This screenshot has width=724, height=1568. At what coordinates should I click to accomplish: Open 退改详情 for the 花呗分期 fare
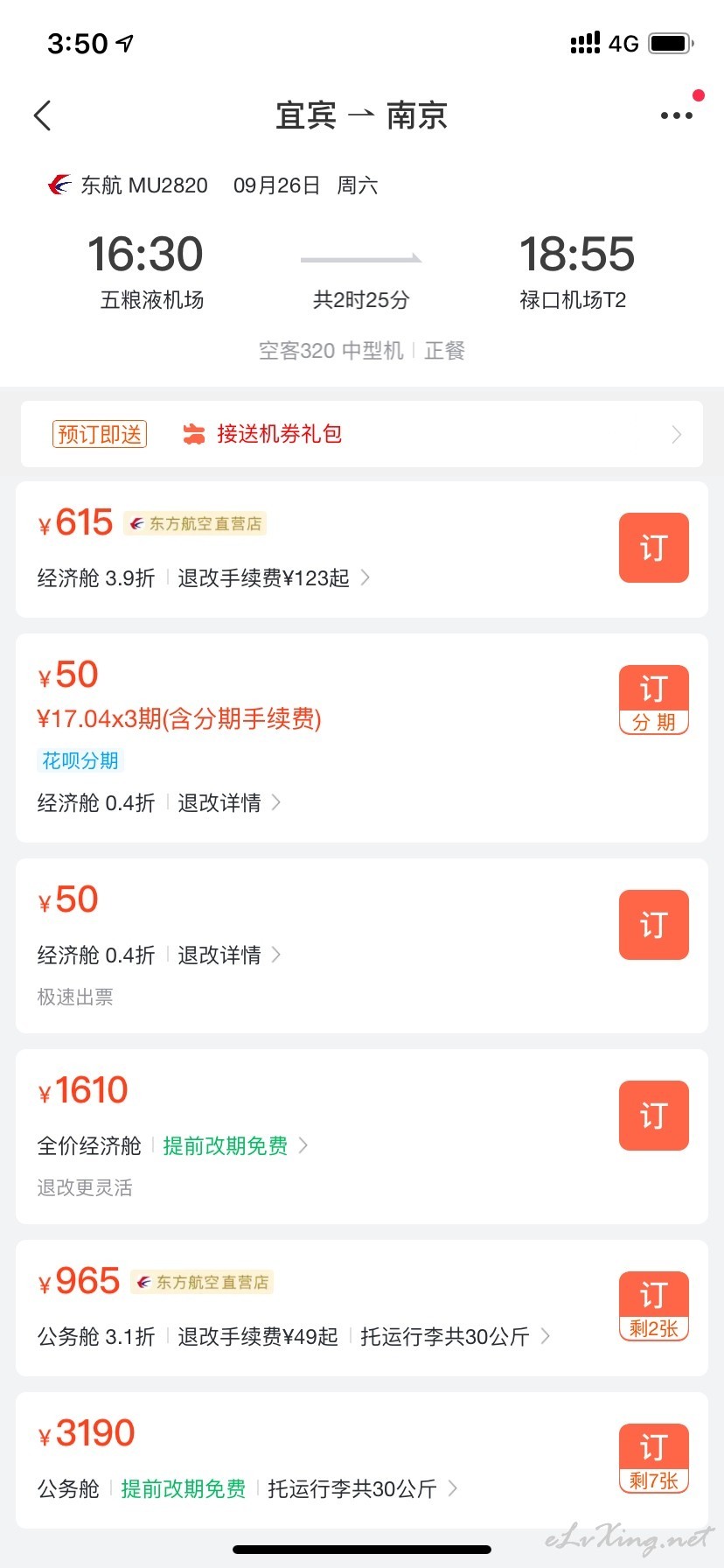[228, 802]
